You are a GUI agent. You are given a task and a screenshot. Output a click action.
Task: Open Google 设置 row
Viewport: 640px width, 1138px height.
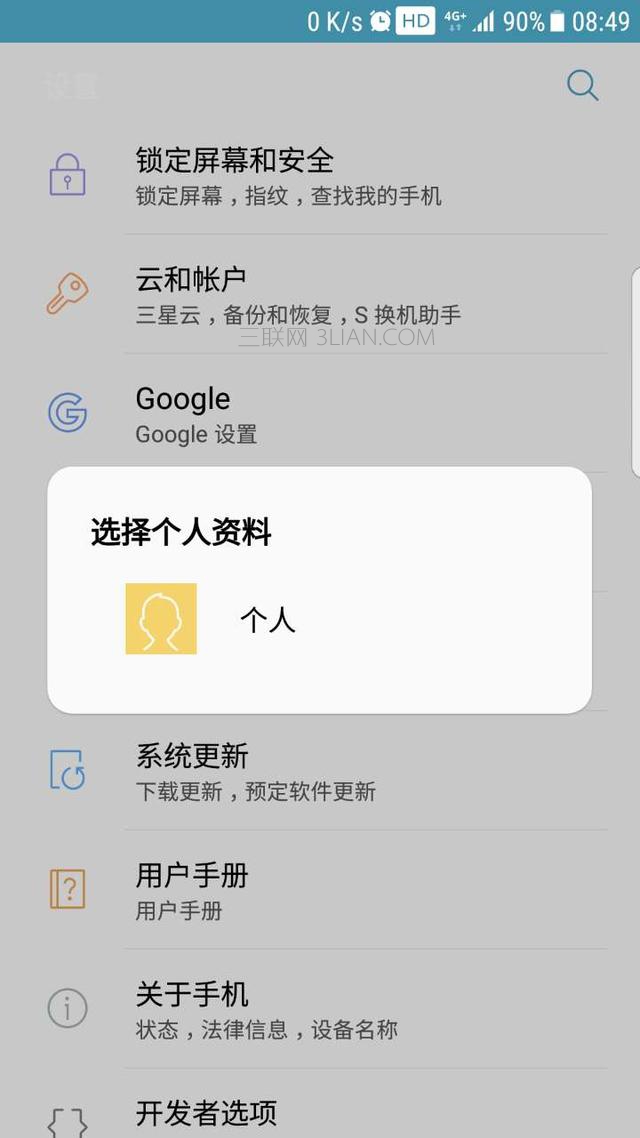pyautogui.click(x=196, y=415)
